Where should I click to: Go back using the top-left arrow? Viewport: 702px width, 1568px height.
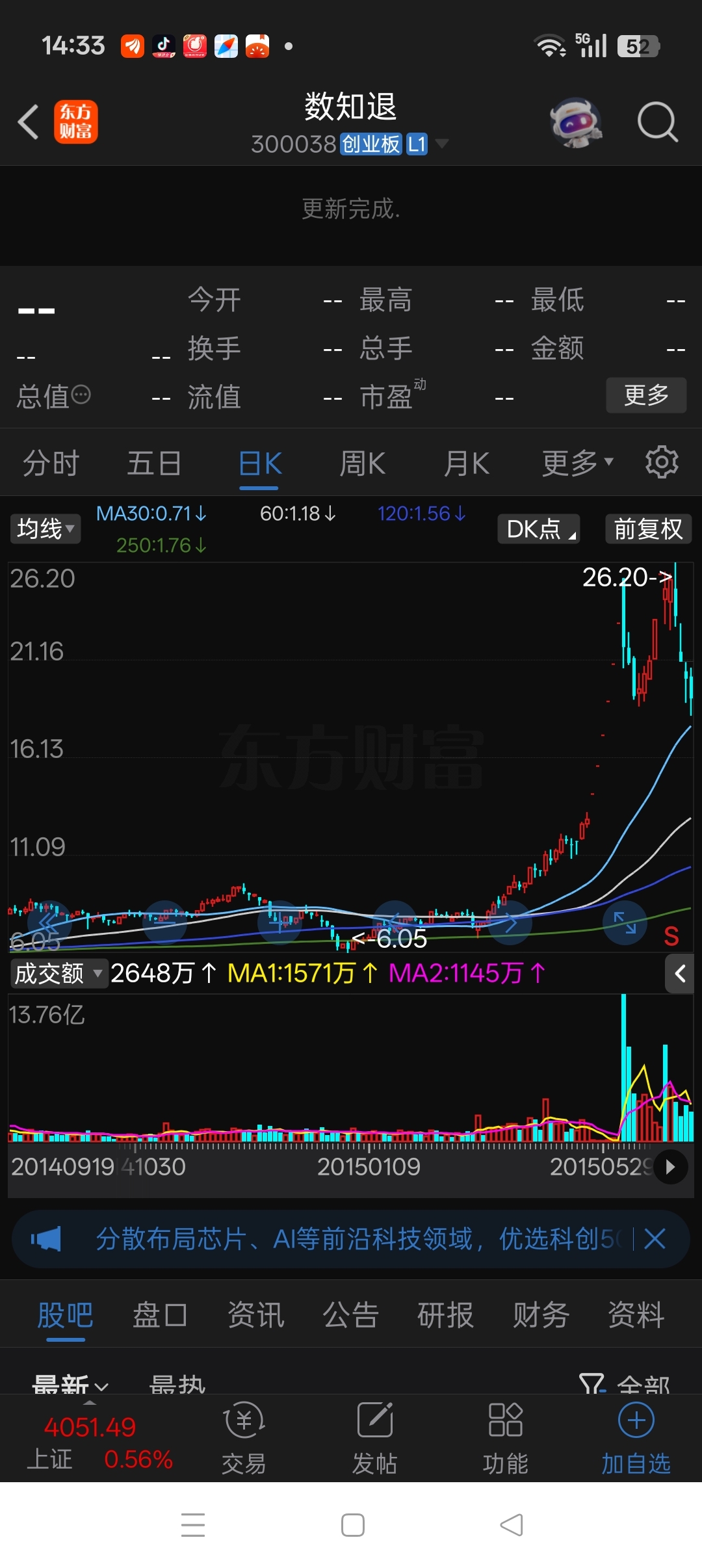coord(29,122)
